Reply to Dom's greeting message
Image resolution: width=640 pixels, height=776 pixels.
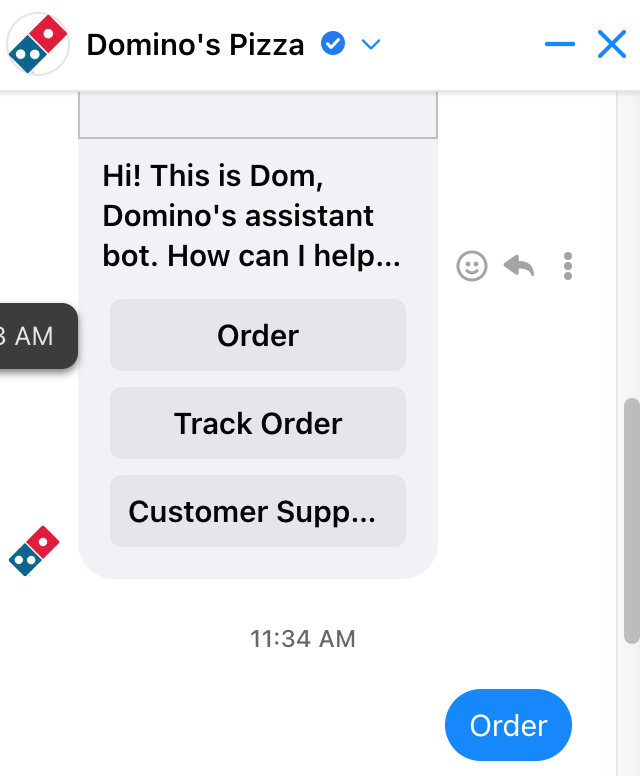[518, 266]
